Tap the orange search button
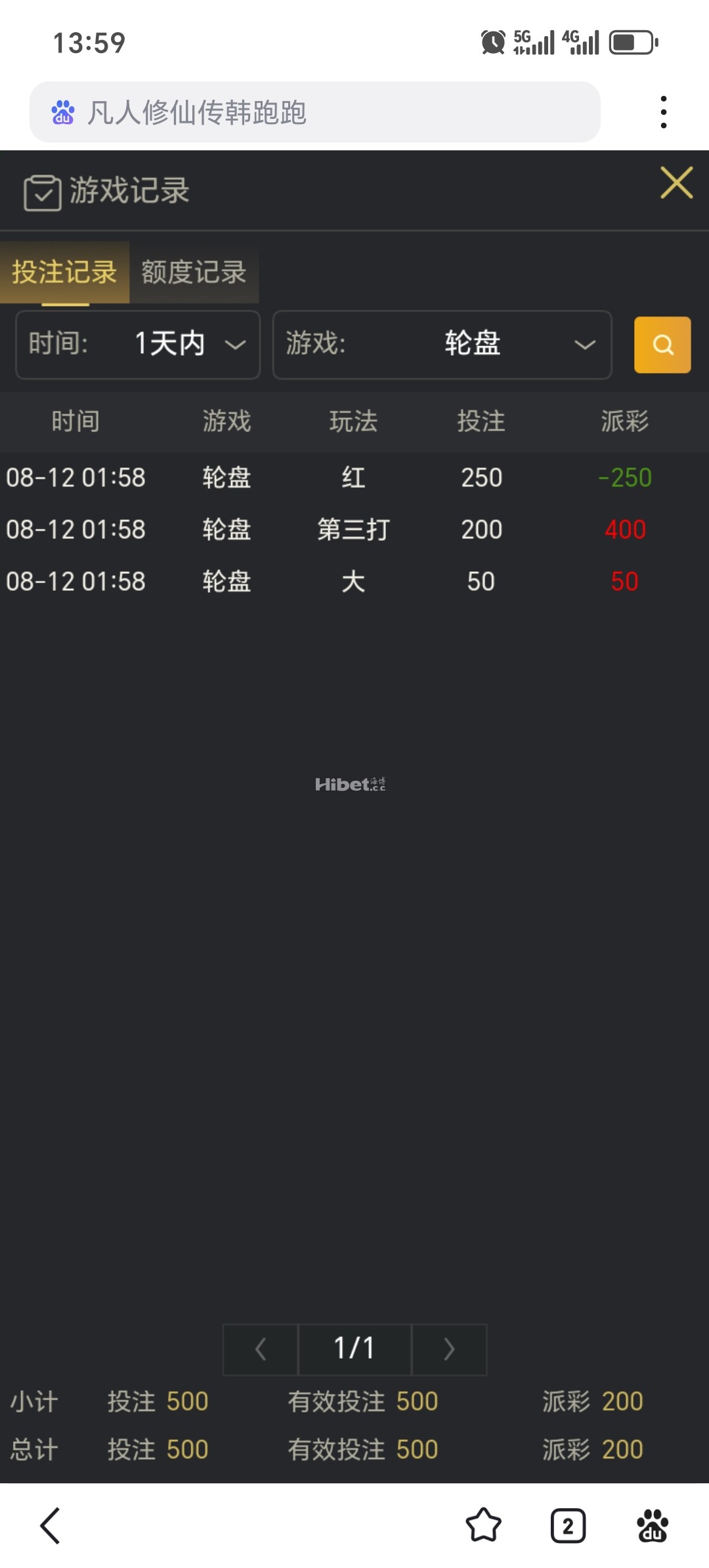This screenshot has width=709, height=1568. (x=662, y=345)
